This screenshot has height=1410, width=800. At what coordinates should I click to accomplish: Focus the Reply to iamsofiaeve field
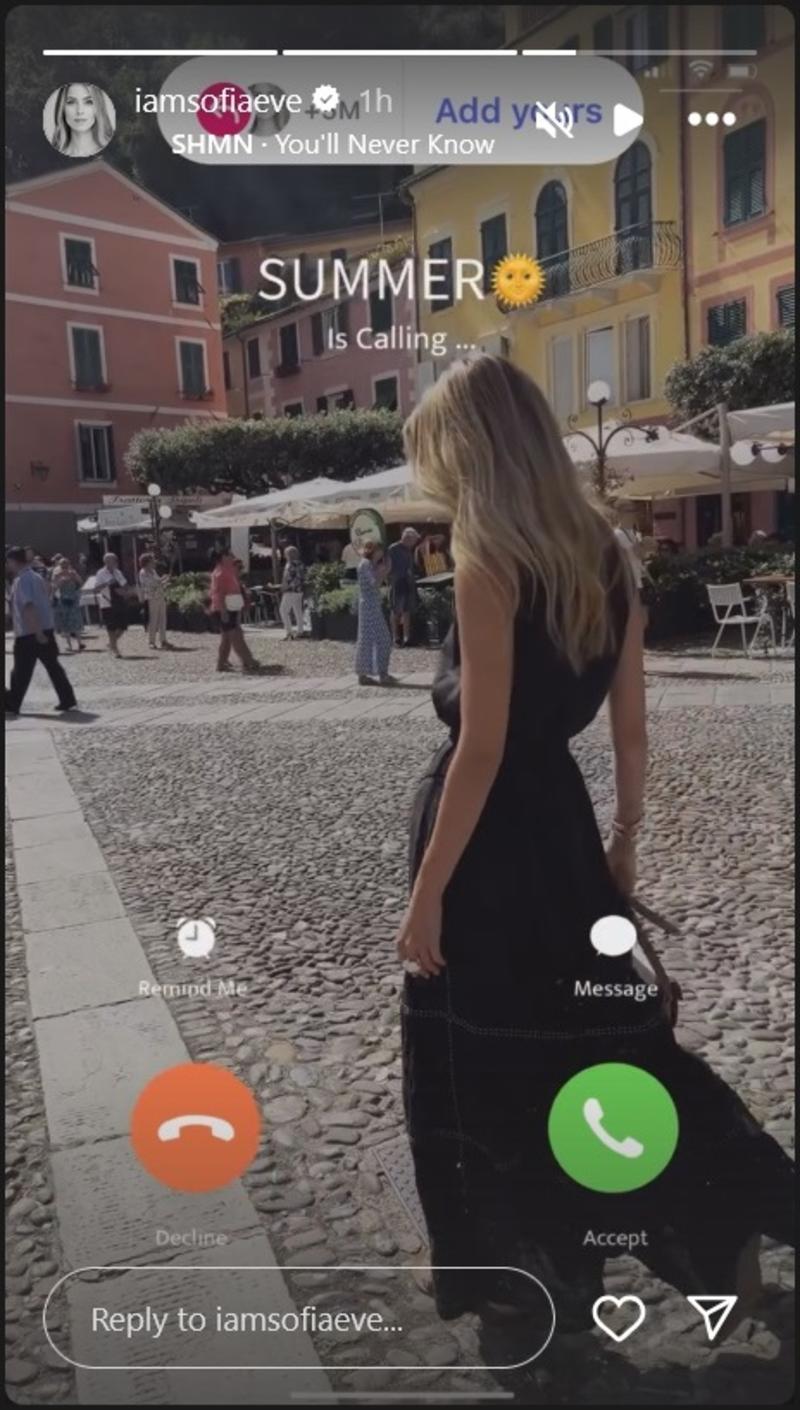coord(298,1319)
